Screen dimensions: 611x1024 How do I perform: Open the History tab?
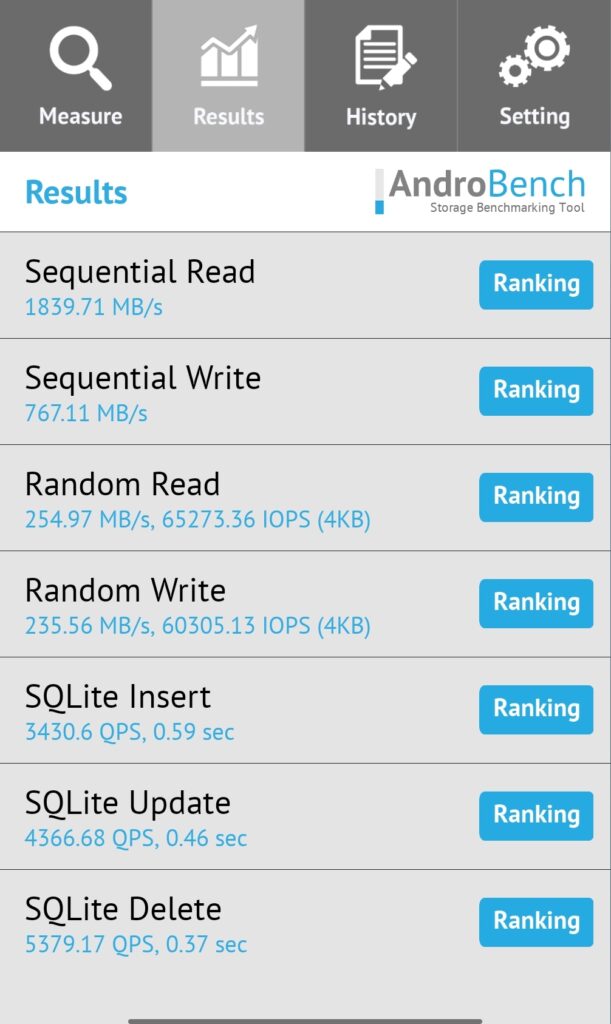click(381, 76)
